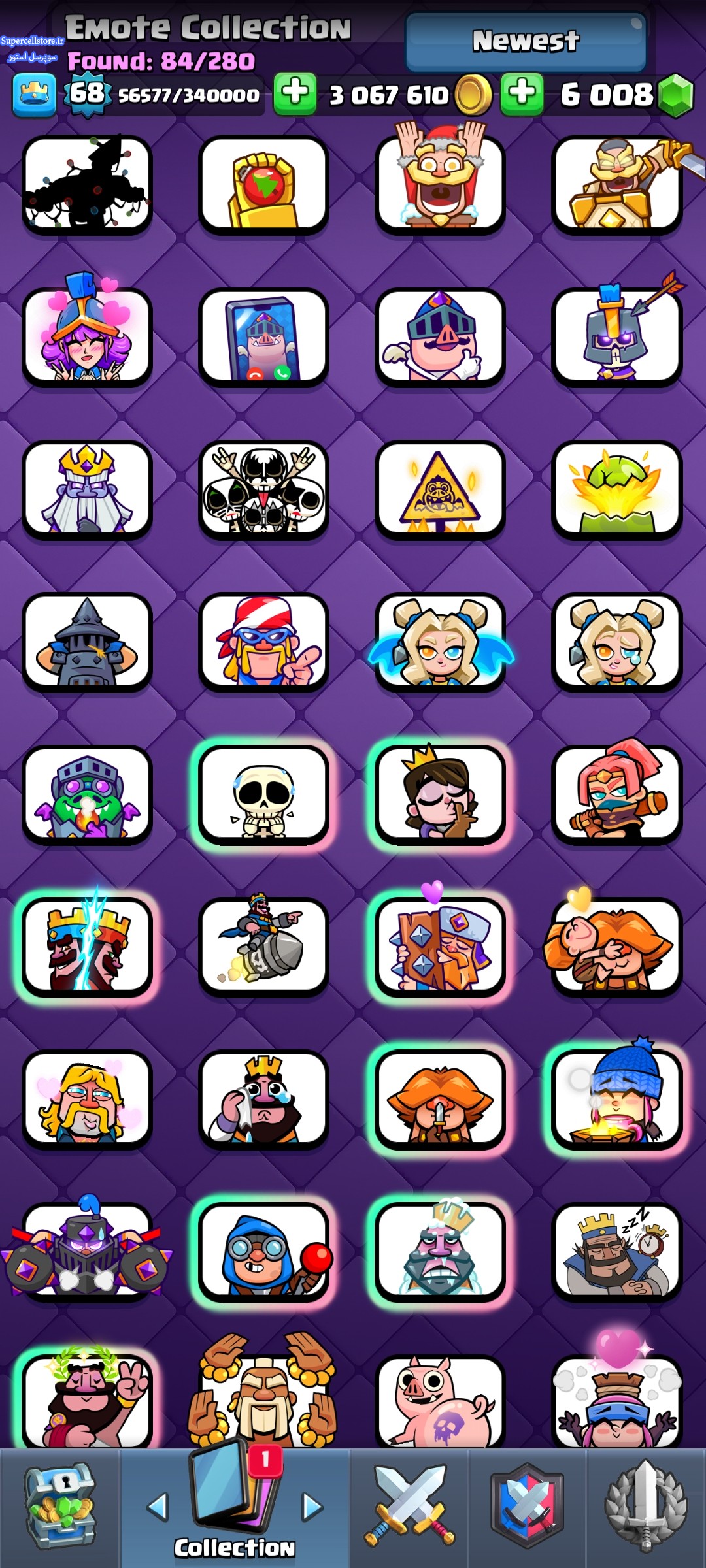
Task: Open the sword and wreath events tab
Action: point(646,1506)
